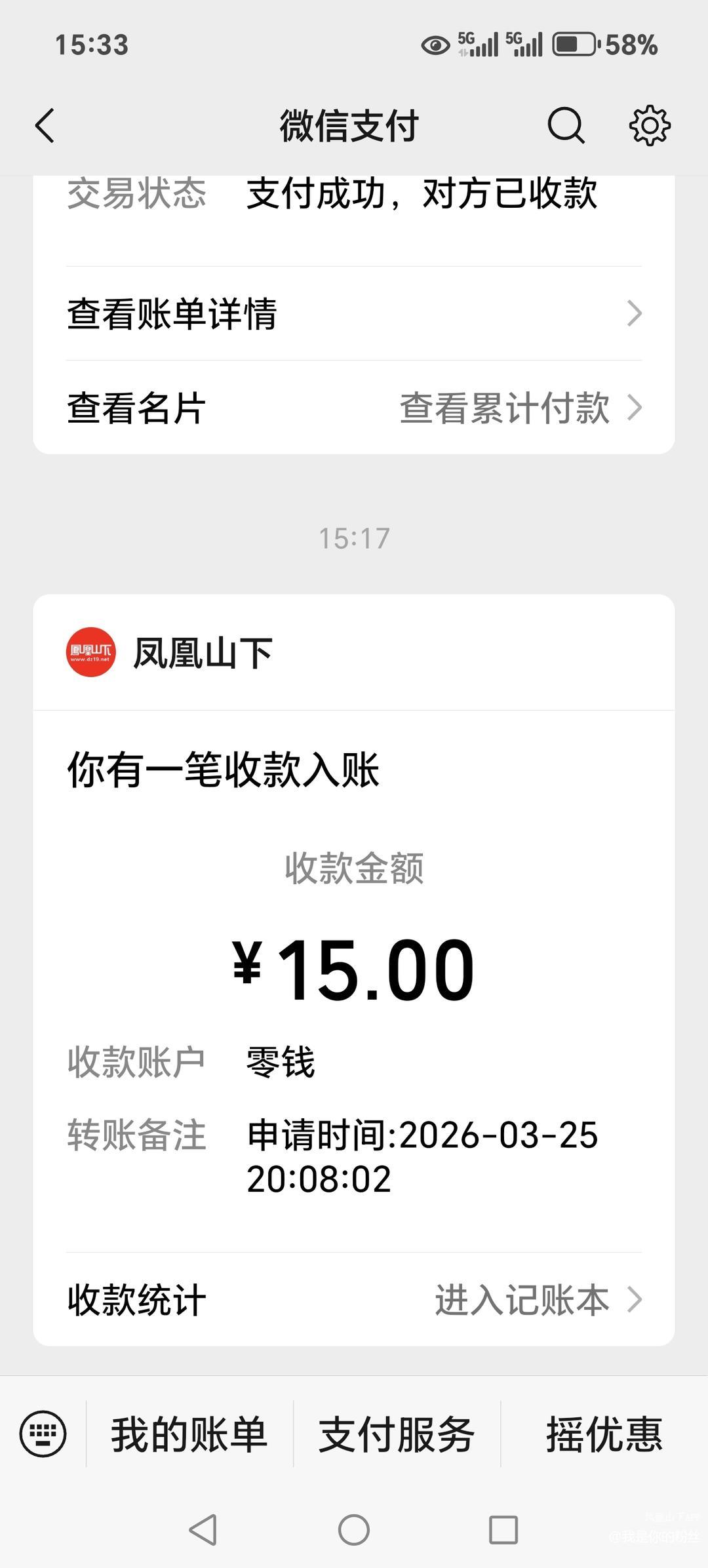Open 查看账单详情 row
Screen dimensions: 708x1568
[354, 313]
